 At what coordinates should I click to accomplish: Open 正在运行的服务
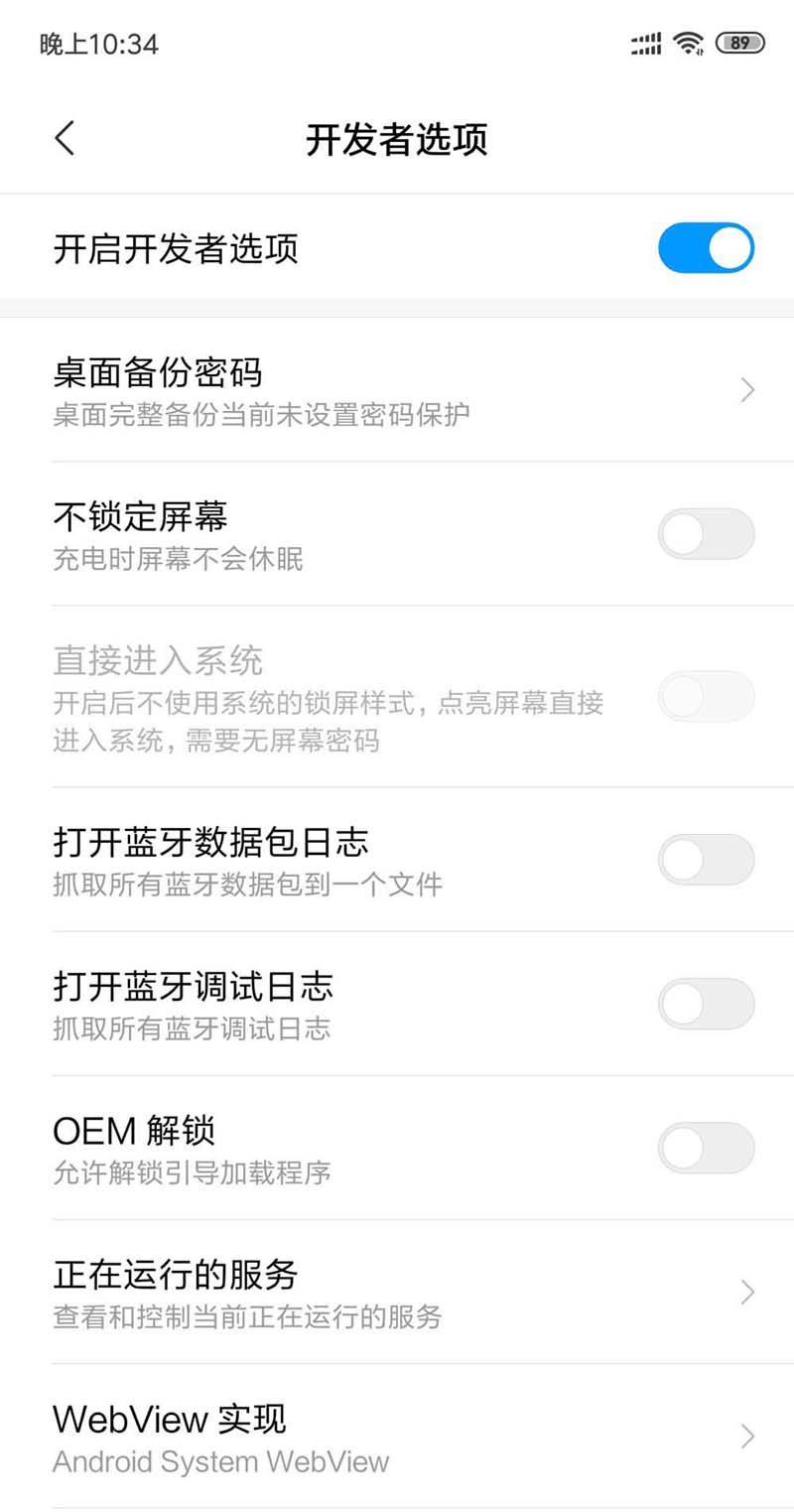pyautogui.click(x=397, y=1292)
